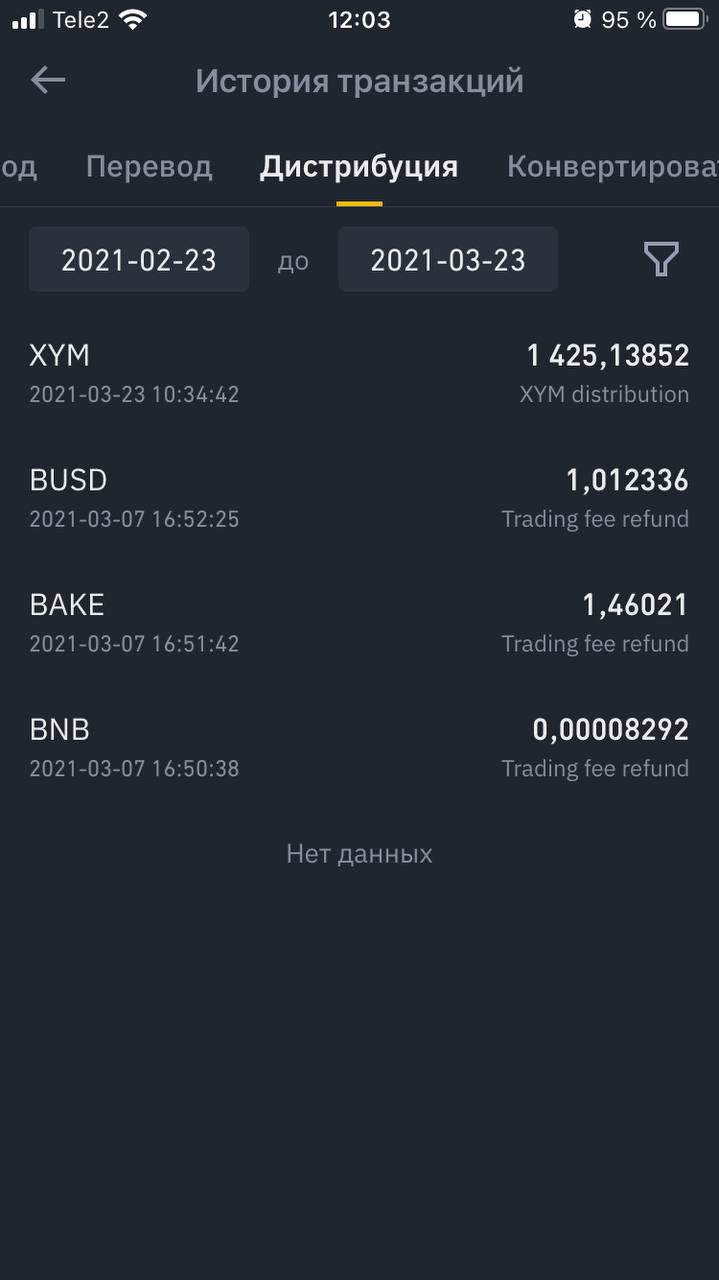
Task: Change the end date 2021-03-23
Action: [x=448, y=260]
